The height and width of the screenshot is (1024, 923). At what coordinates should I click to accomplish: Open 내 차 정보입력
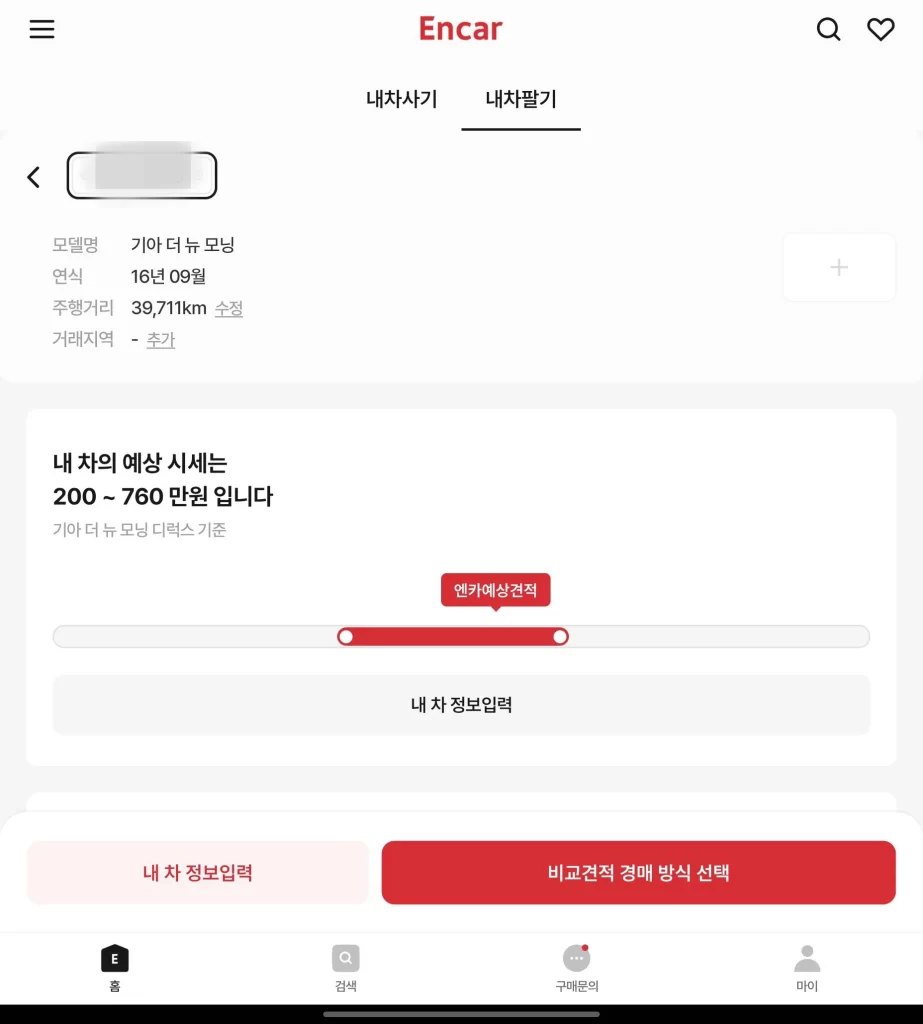460,705
